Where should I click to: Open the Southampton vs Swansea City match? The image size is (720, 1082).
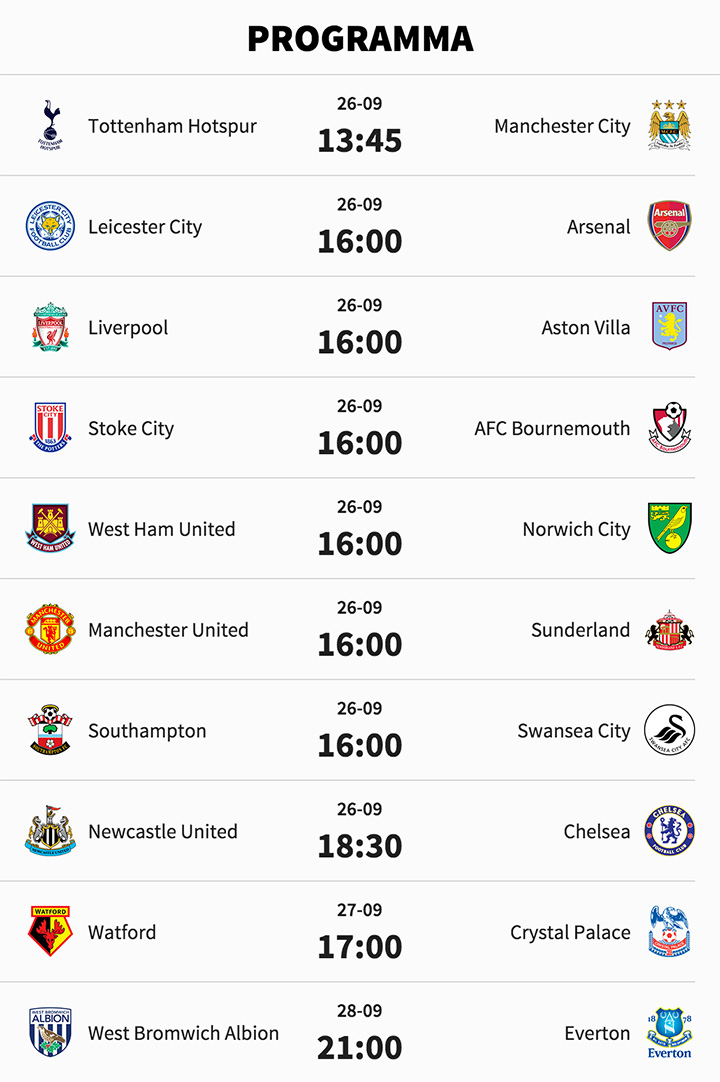click(x=360, y=731)
